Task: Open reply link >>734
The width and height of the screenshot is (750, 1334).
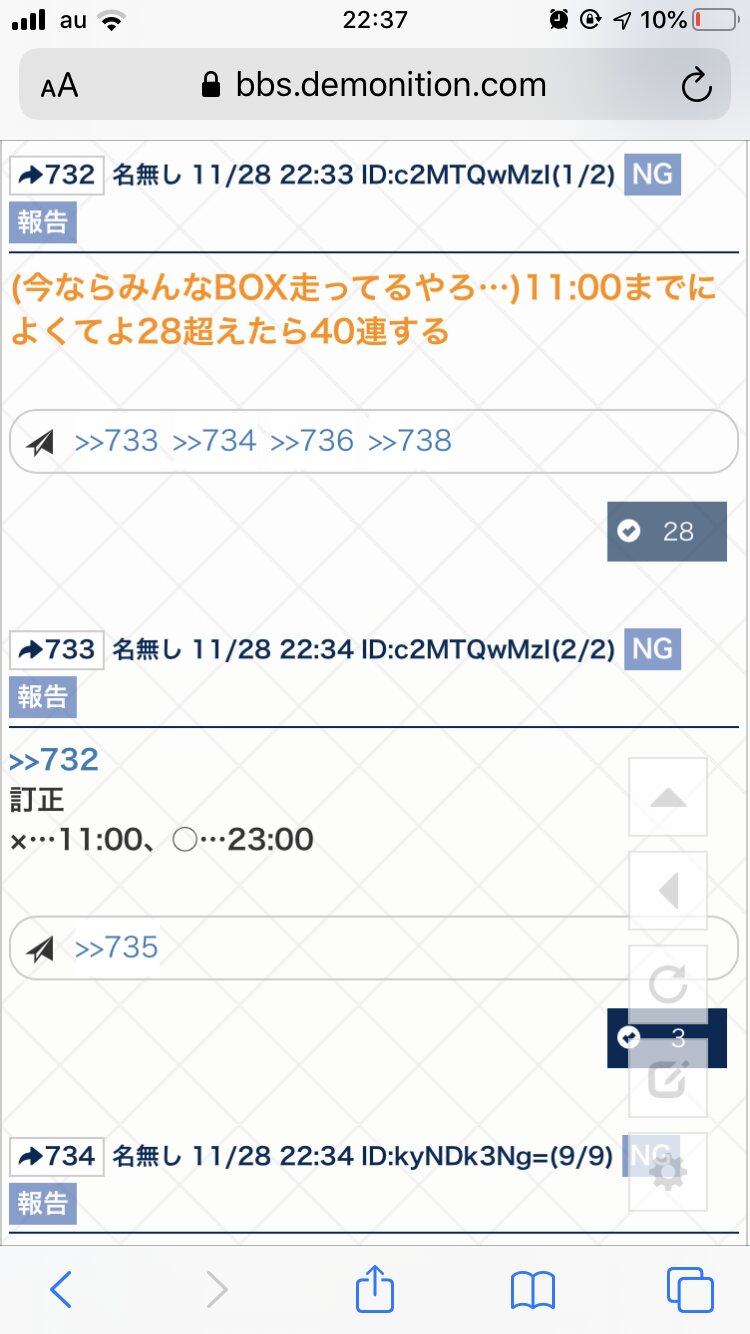Action: tap(215, 441)
